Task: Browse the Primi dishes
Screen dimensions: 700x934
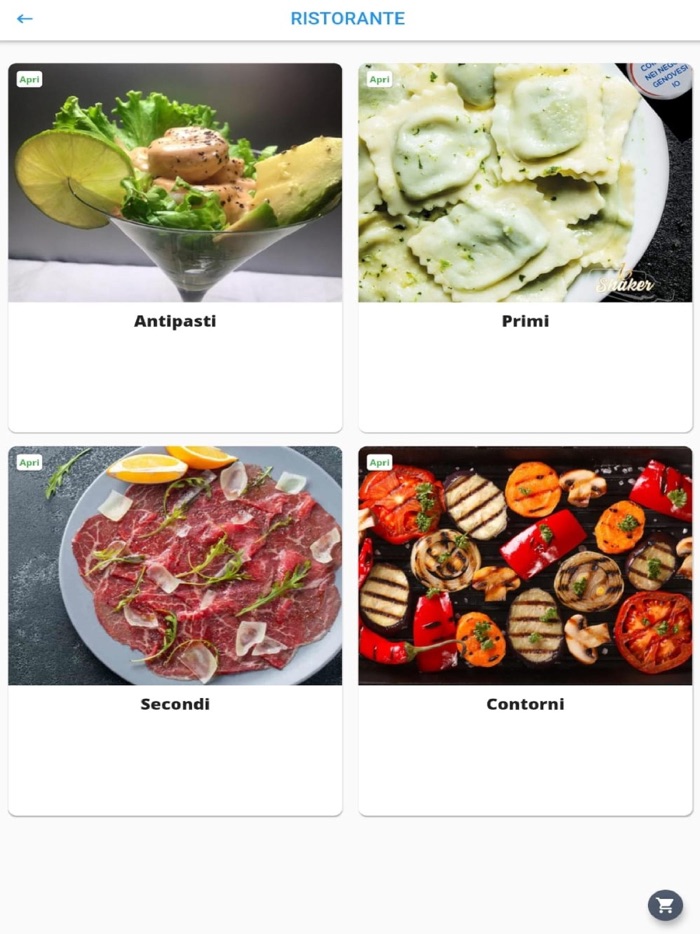Action: point(525,247)
